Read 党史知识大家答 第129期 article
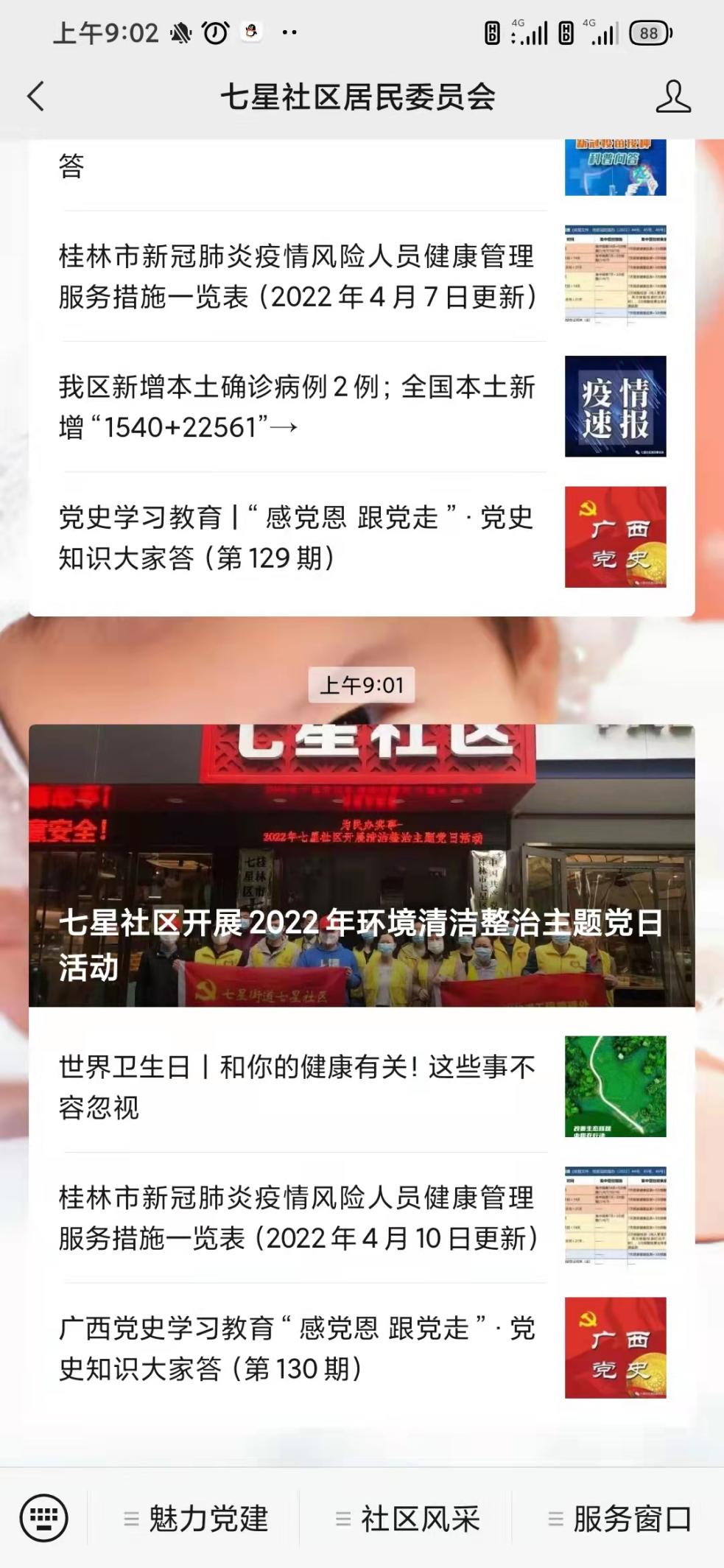The image size is (724, 1568). [x=298, y=538]
